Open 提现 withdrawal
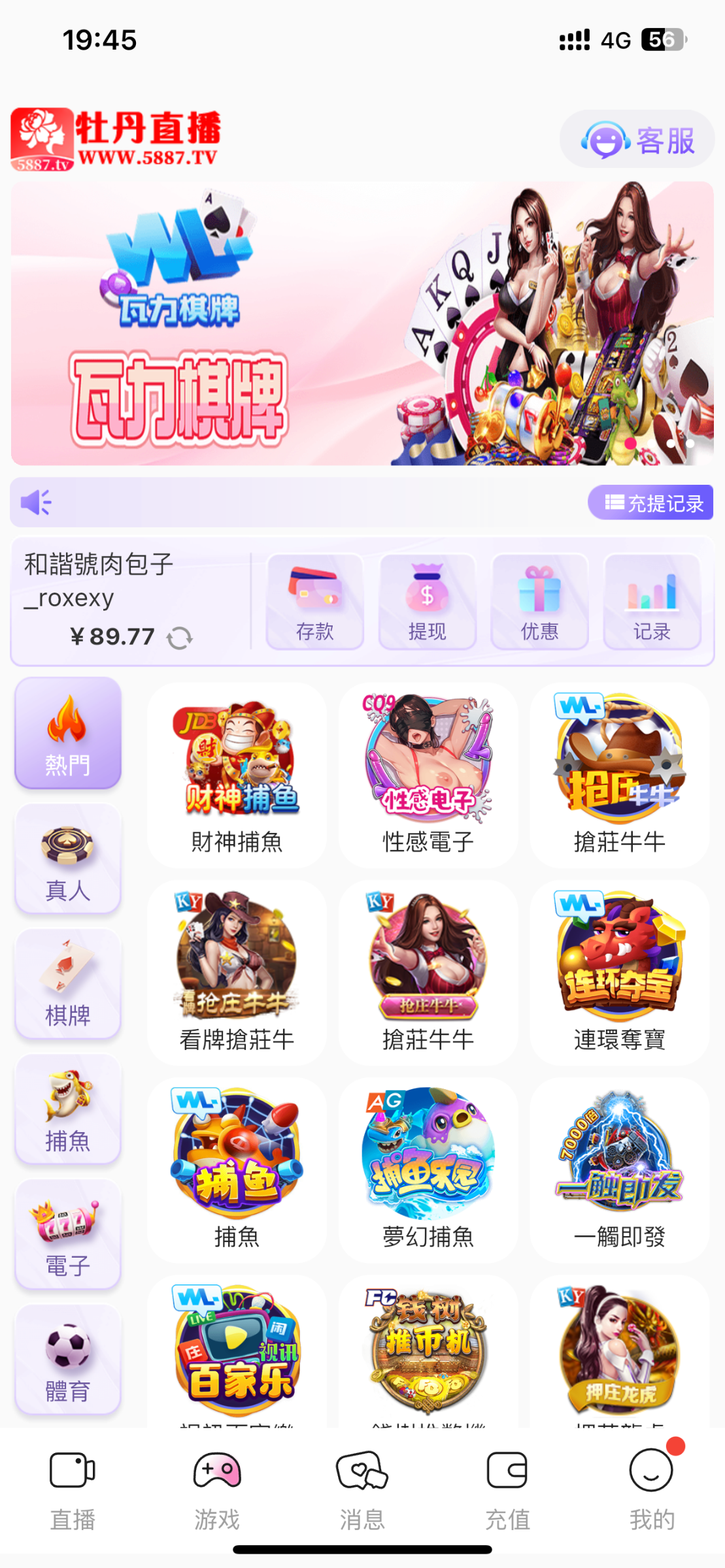Screen dimensions: 725x1568 (x=427, y=602)
